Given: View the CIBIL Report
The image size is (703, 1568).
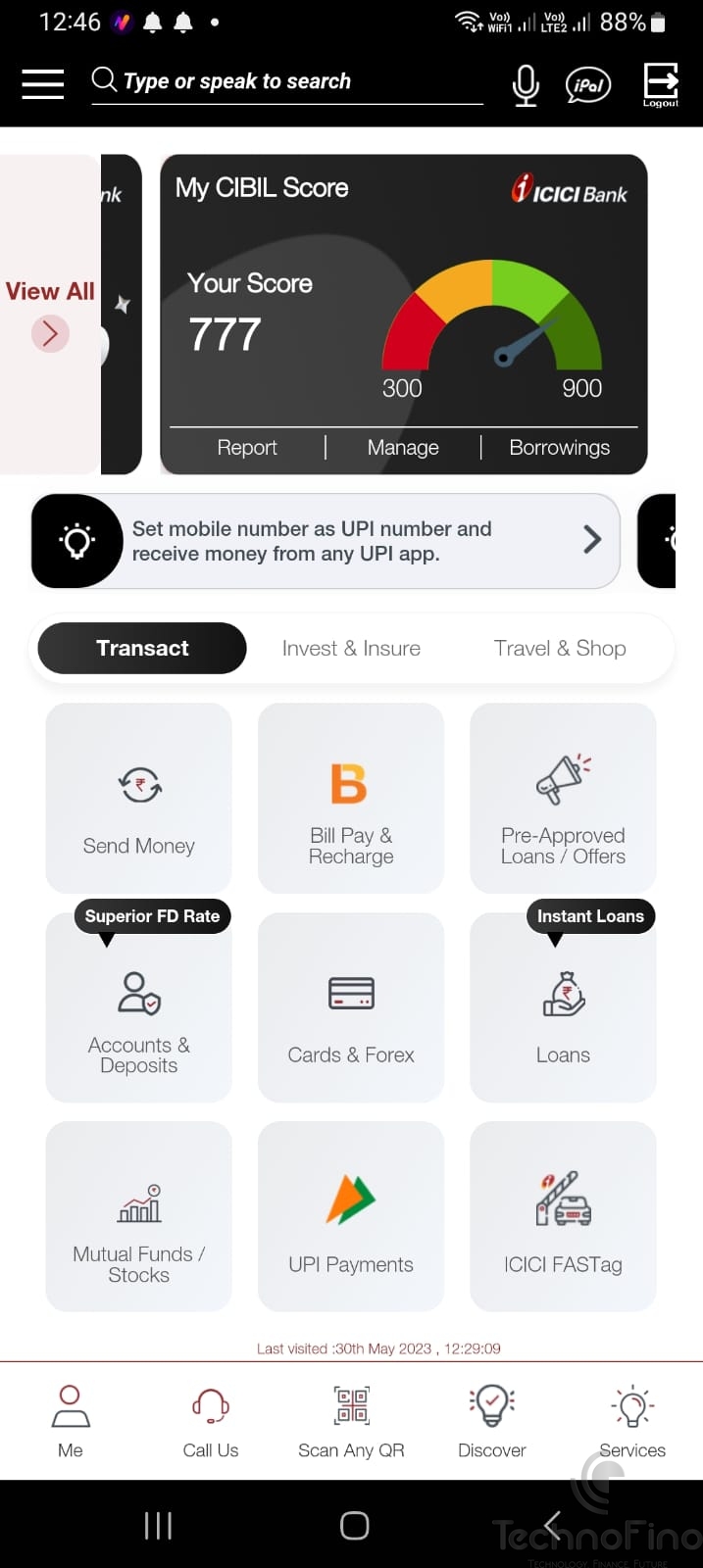Looking at the screenshot, I should coord(247,448).
